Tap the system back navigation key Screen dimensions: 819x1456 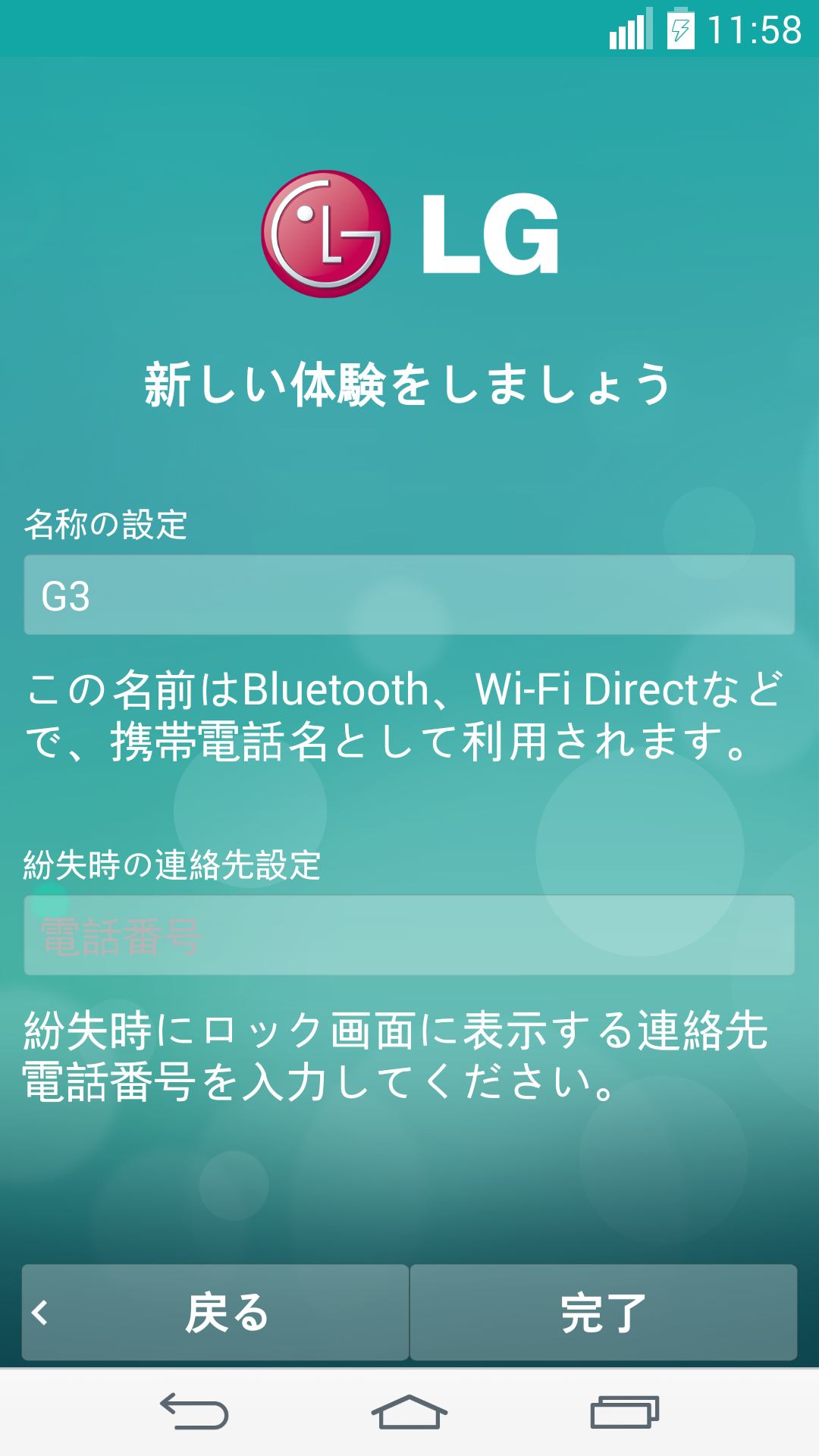coord(194,1412)
